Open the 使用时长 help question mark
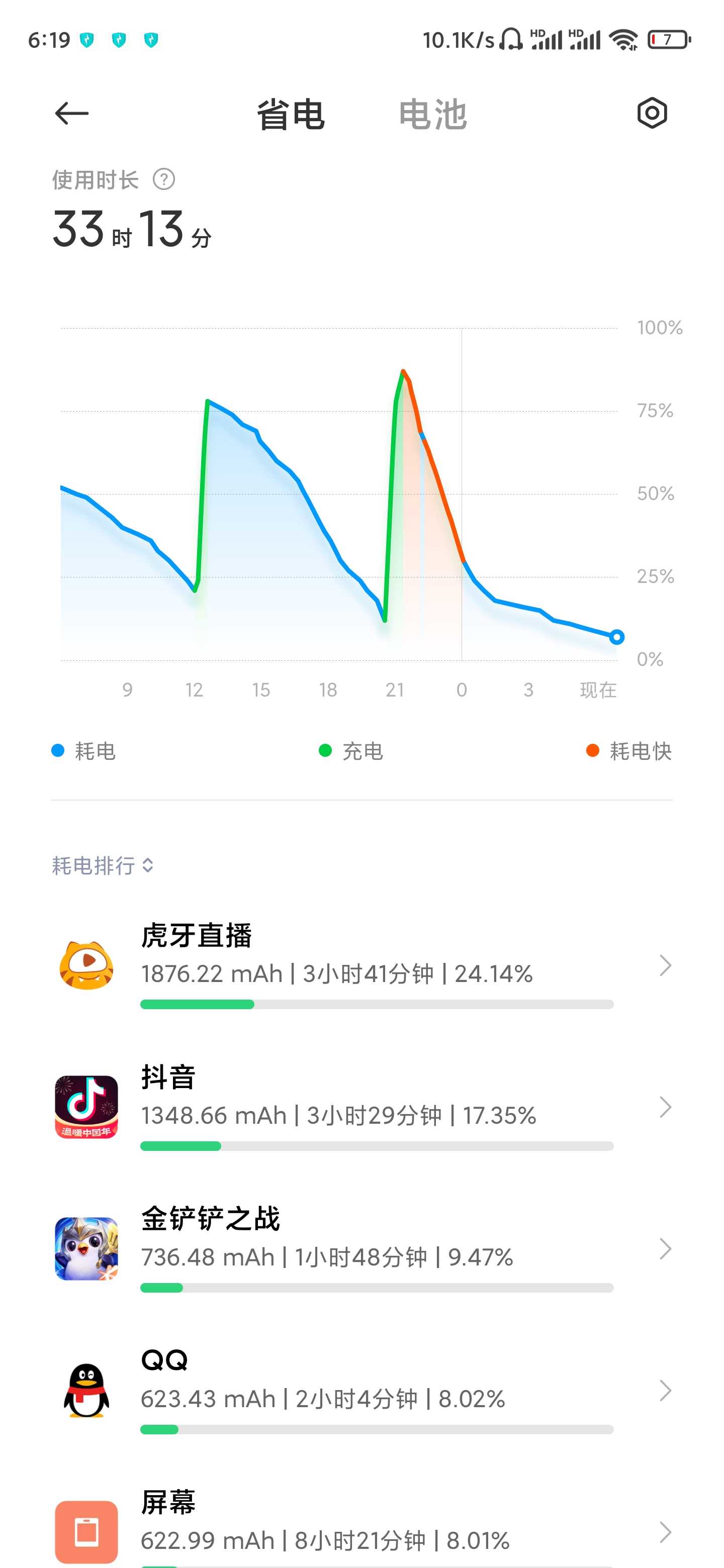 (164, 179)
